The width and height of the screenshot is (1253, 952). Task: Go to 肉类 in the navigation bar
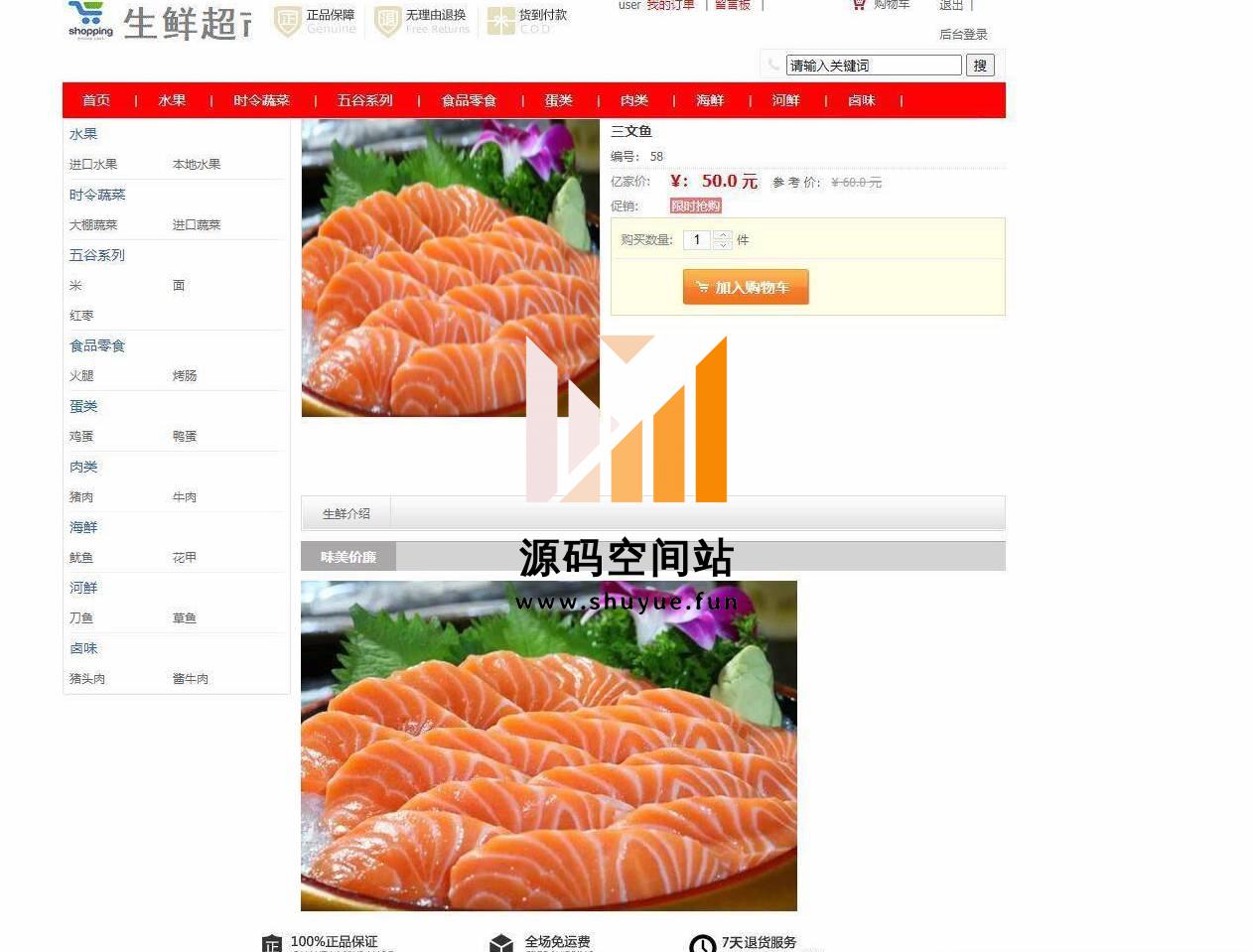pos(633,100)
